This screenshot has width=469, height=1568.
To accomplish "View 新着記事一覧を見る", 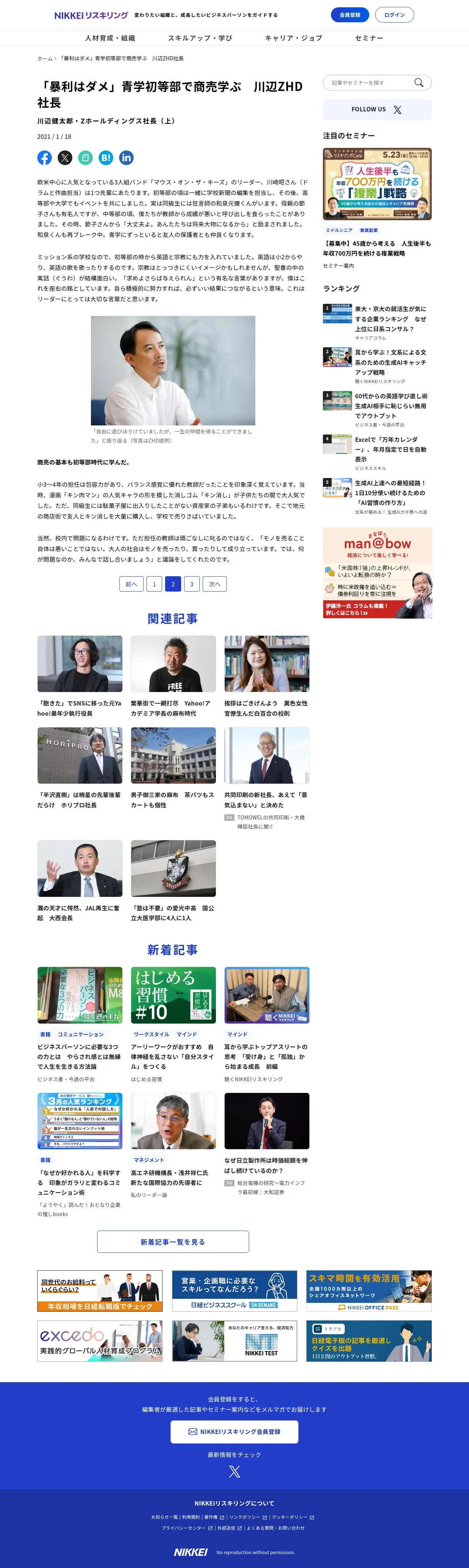I will [x=173, y=1242].
